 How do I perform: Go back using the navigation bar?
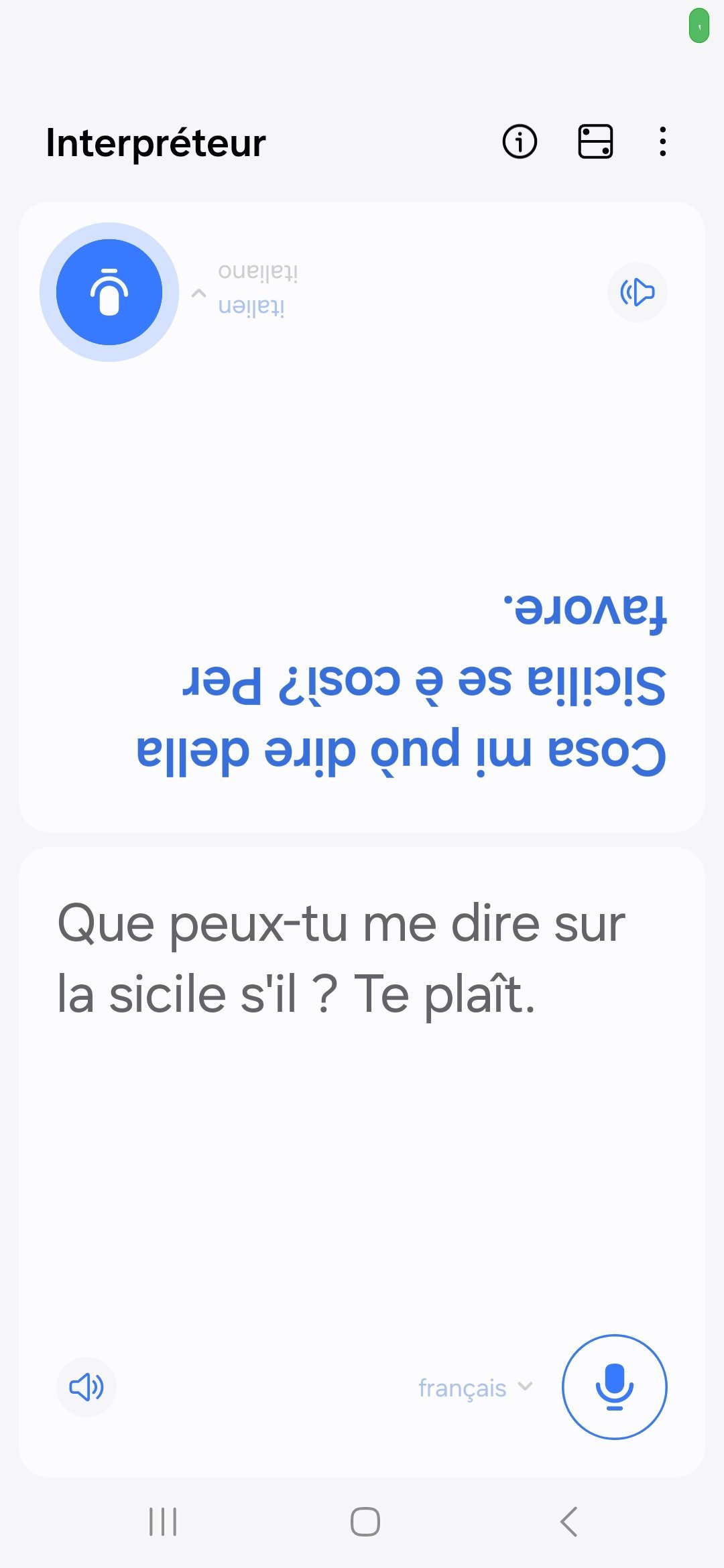pos(568,1522)
